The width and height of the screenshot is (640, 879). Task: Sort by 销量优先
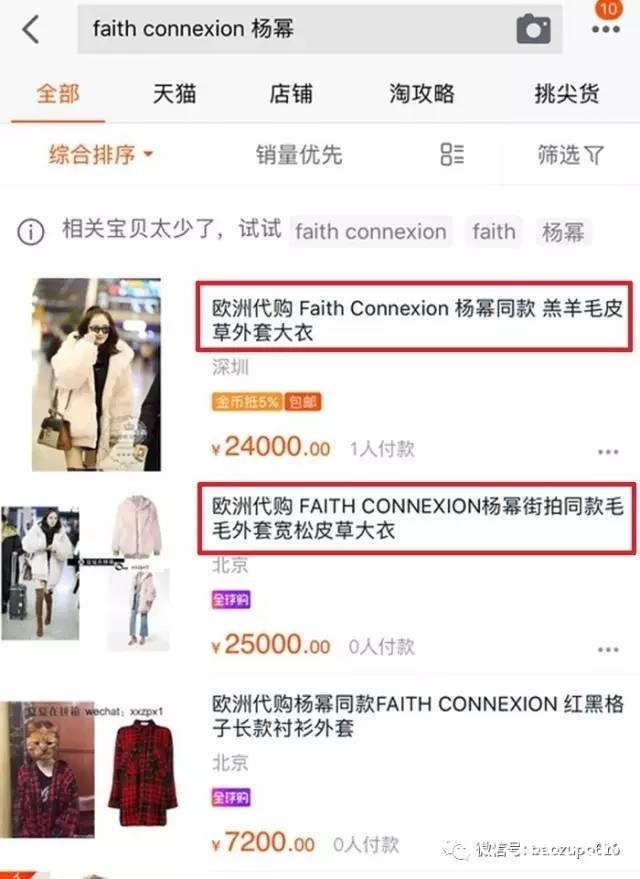(x=298, y=155)
